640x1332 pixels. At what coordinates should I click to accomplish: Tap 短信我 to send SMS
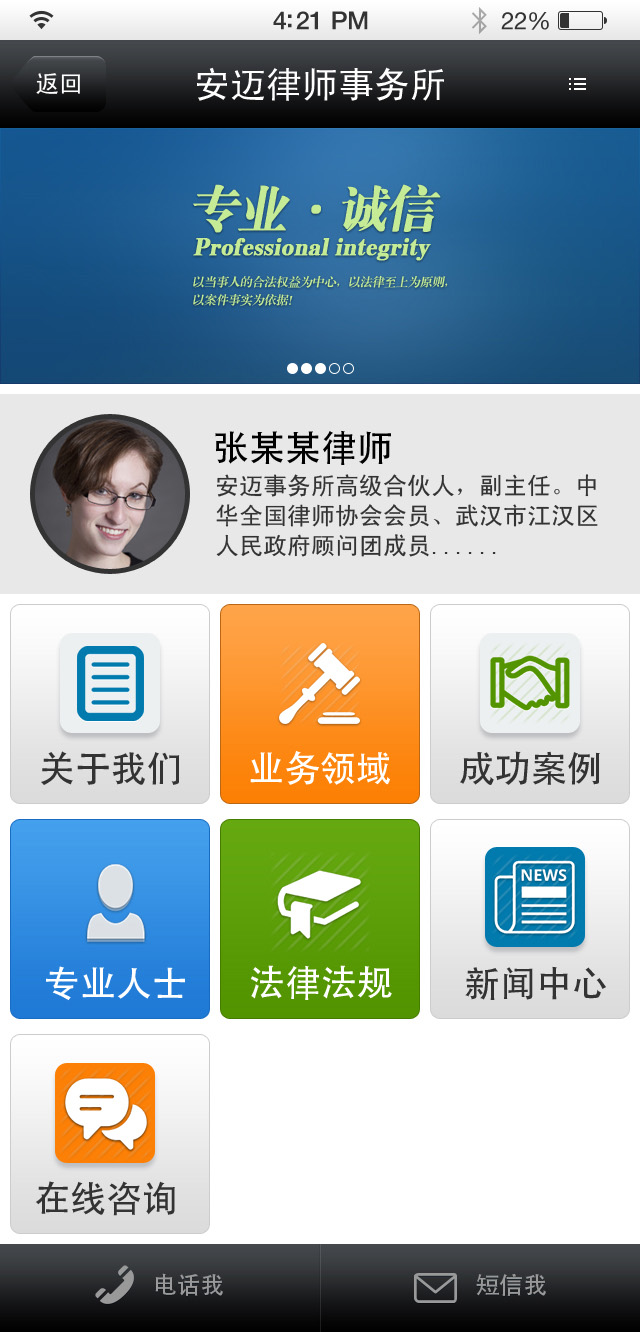[480, 1287]
